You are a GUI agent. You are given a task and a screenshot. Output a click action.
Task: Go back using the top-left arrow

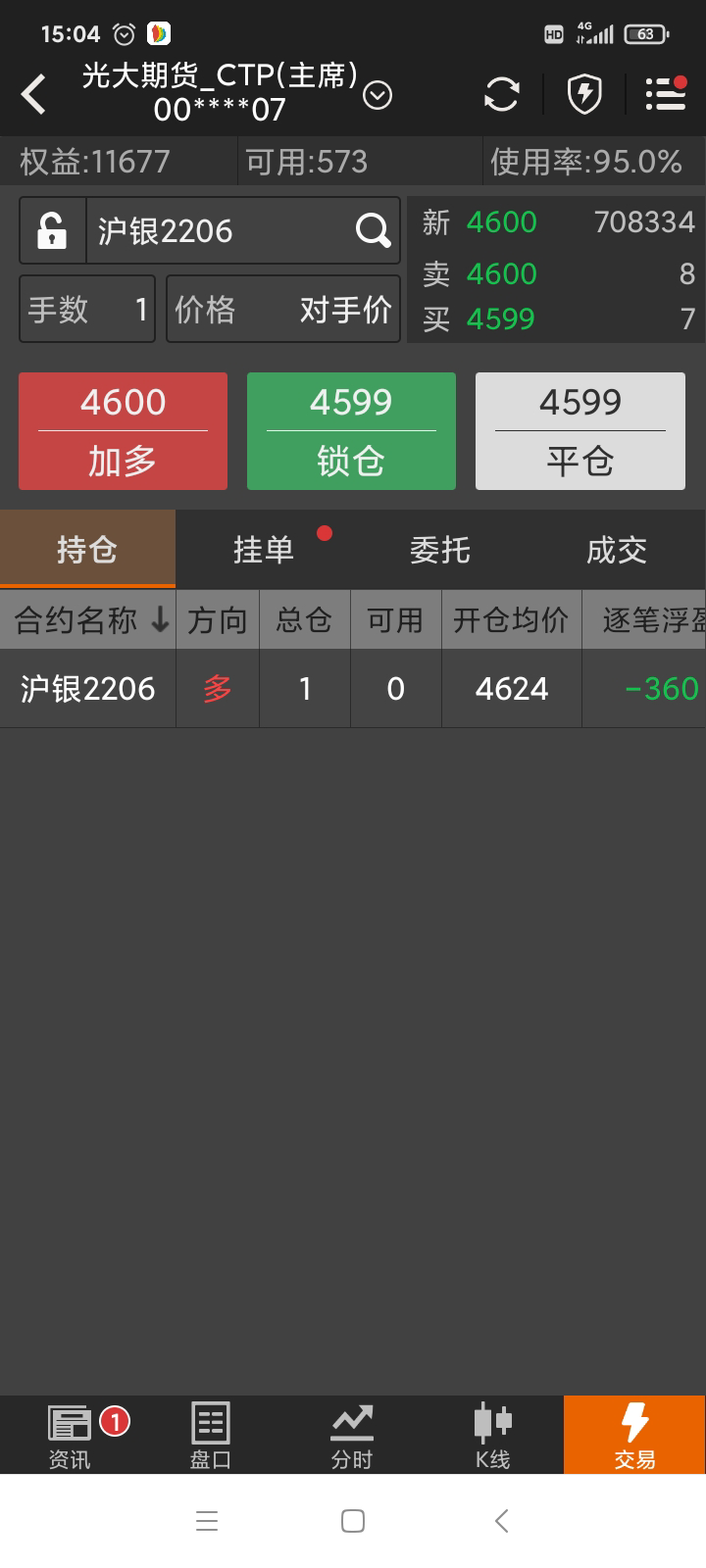pyautogui.click(x=34, y=94)
